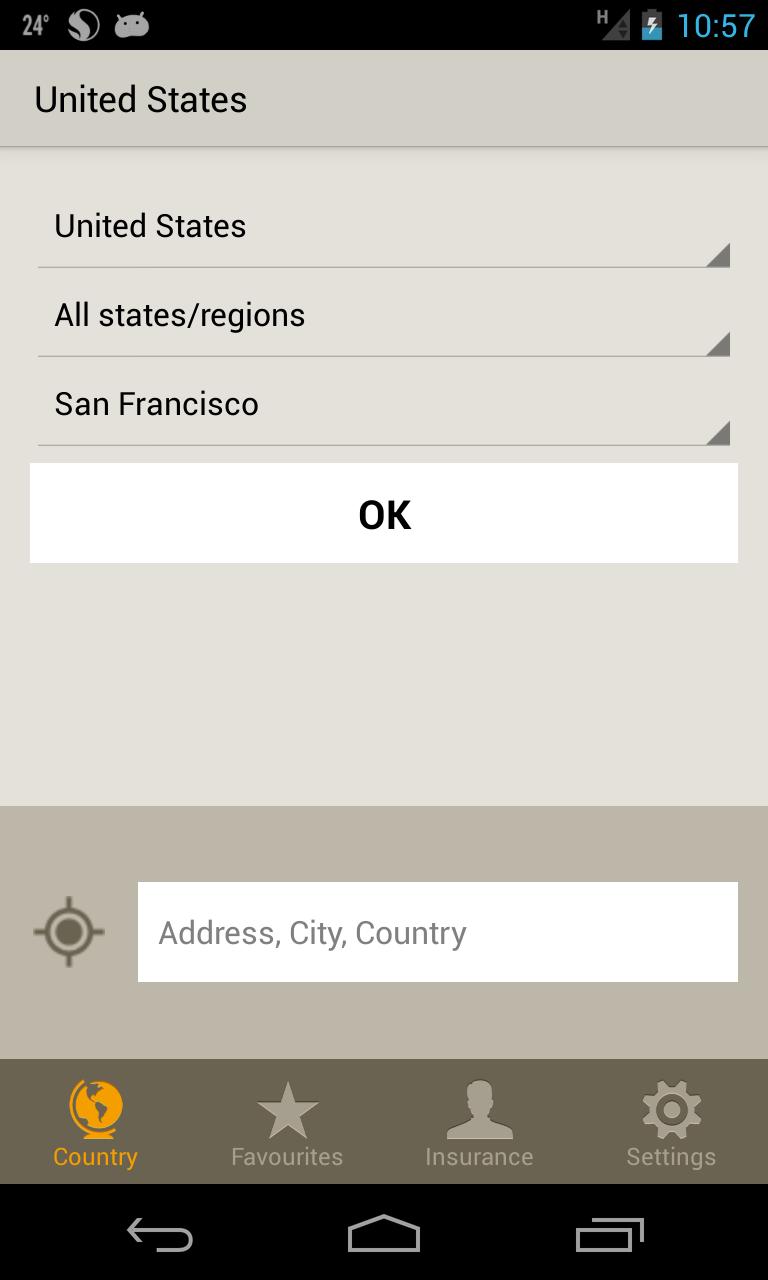
Task: Open the United States country dropdown
Action: pos(384,228)
